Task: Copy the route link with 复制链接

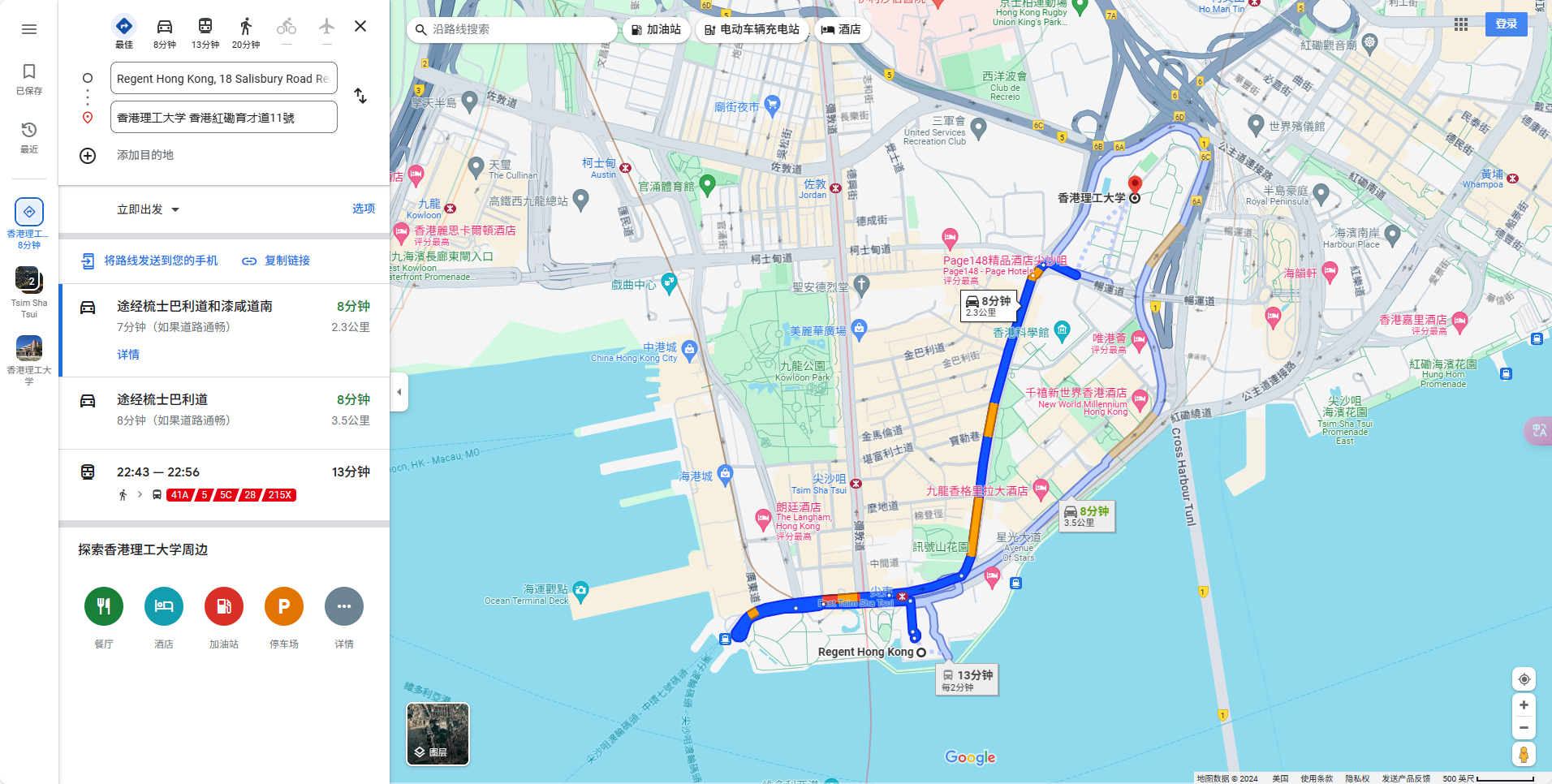Action: click(277, 261)
